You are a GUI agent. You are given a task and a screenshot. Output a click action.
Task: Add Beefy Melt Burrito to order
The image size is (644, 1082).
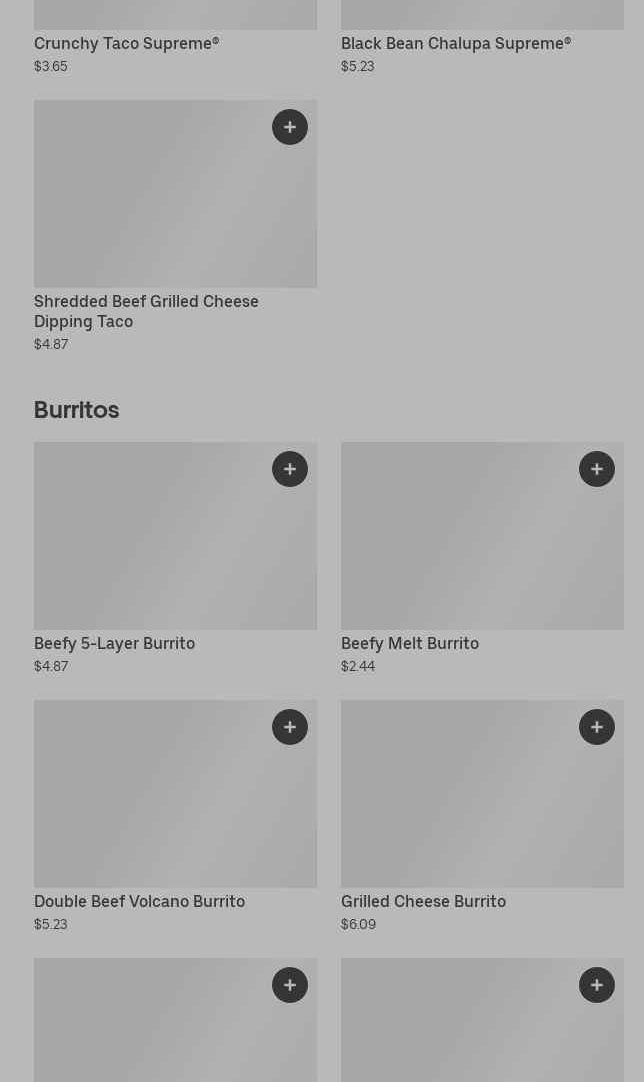coord(597,469)
